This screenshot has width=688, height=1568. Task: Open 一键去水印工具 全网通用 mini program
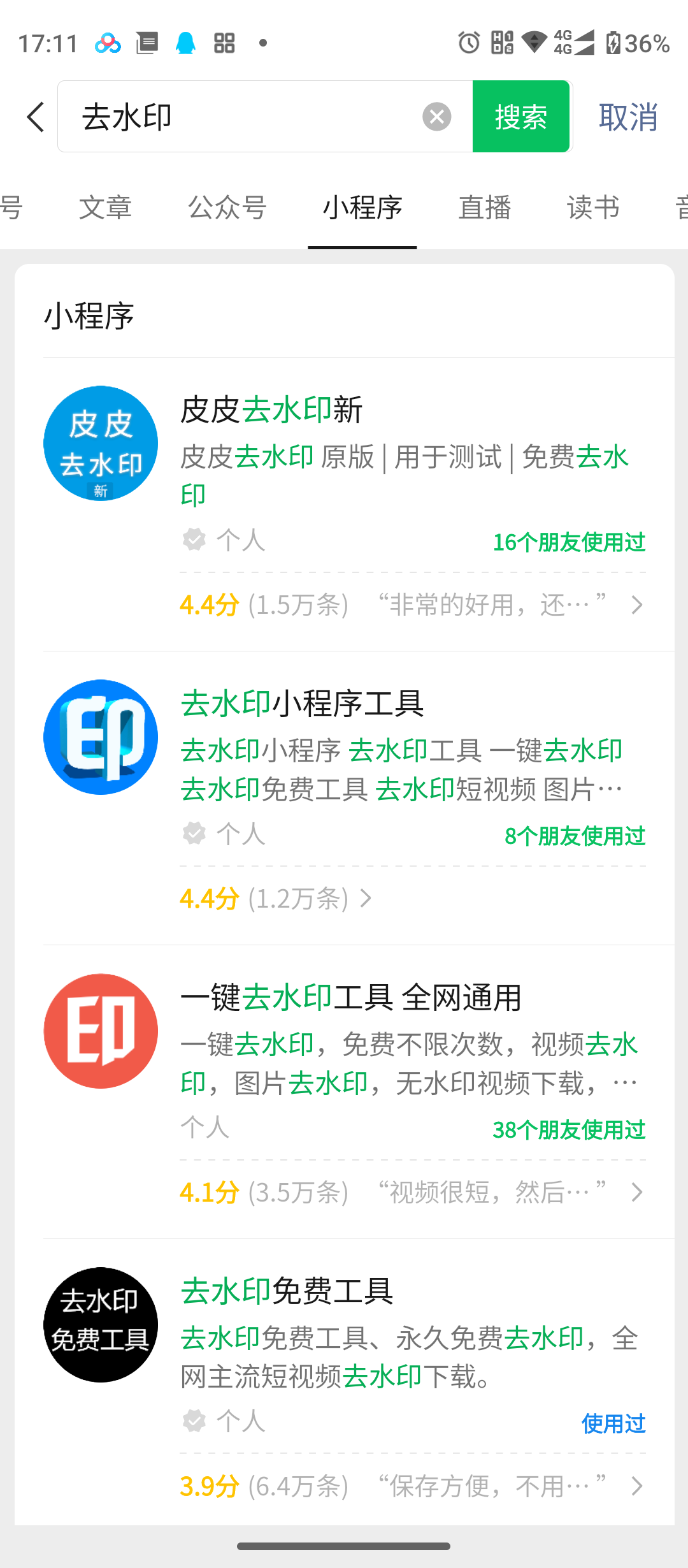coord(351,998)
